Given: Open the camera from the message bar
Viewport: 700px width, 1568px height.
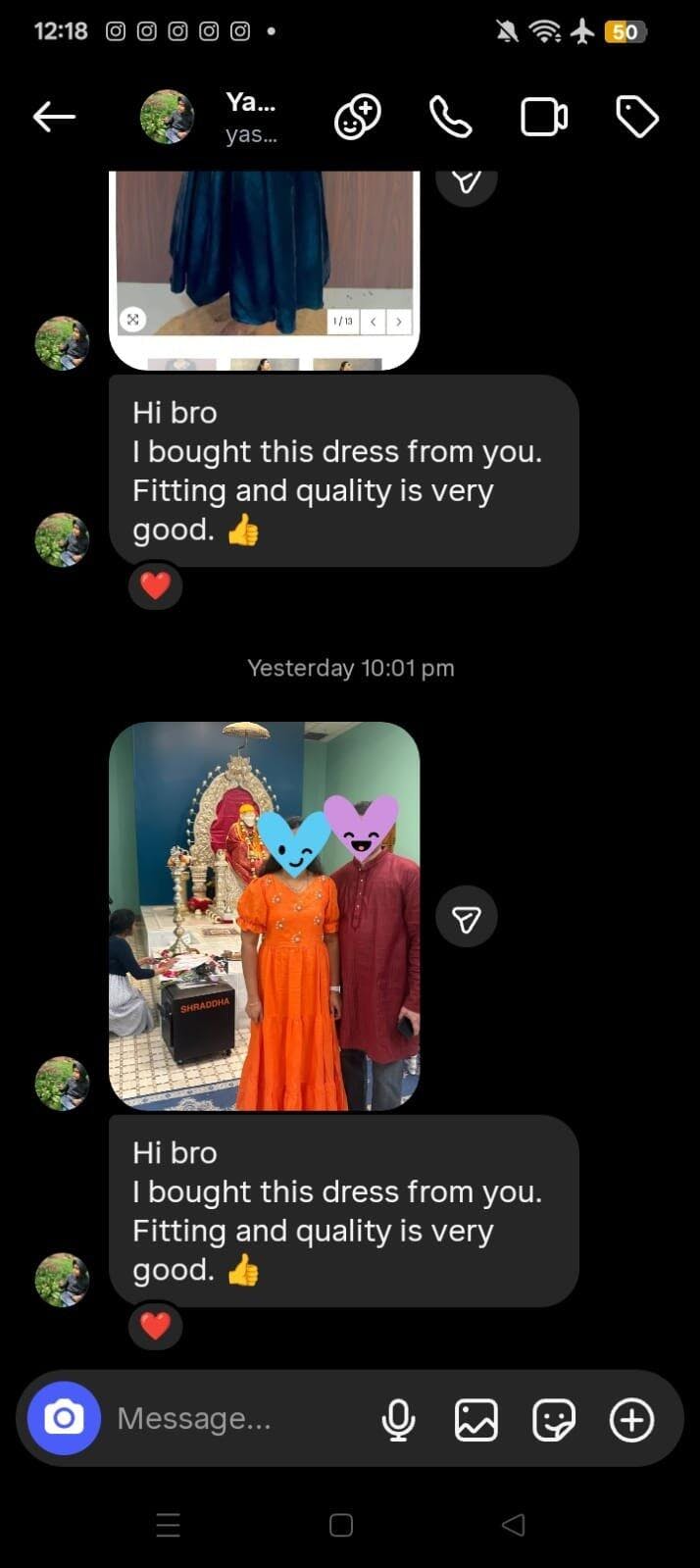Looking at the screenshot, I should (64, 1418).
